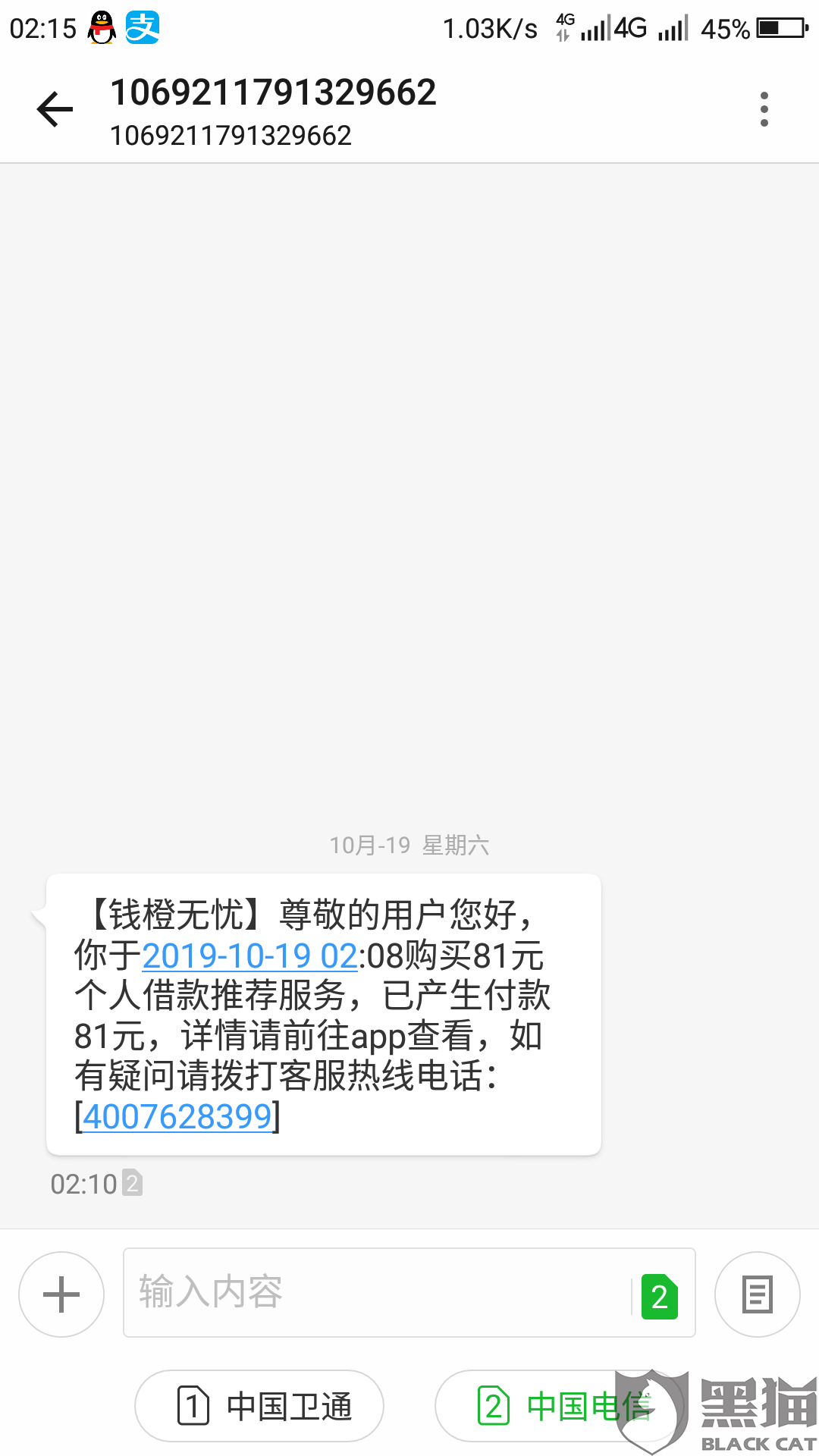The image size is (819, 1456).
Task: Open the three-dot overflow menu
Action: tap(764, 109)
